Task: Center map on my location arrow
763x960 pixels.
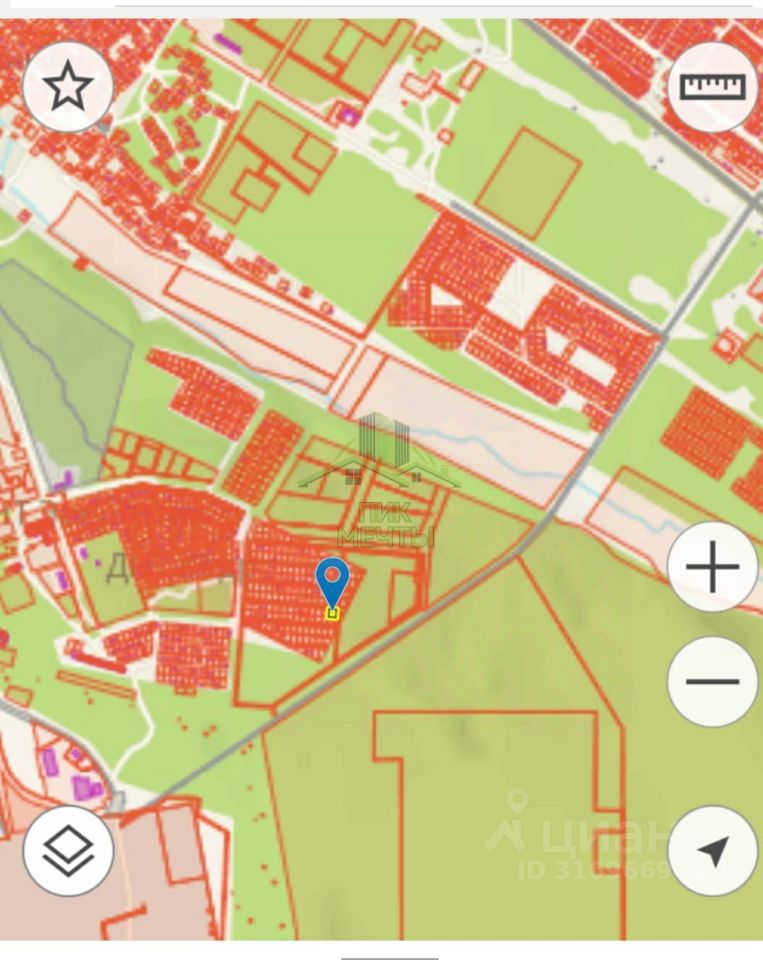Action: (712, 851)
